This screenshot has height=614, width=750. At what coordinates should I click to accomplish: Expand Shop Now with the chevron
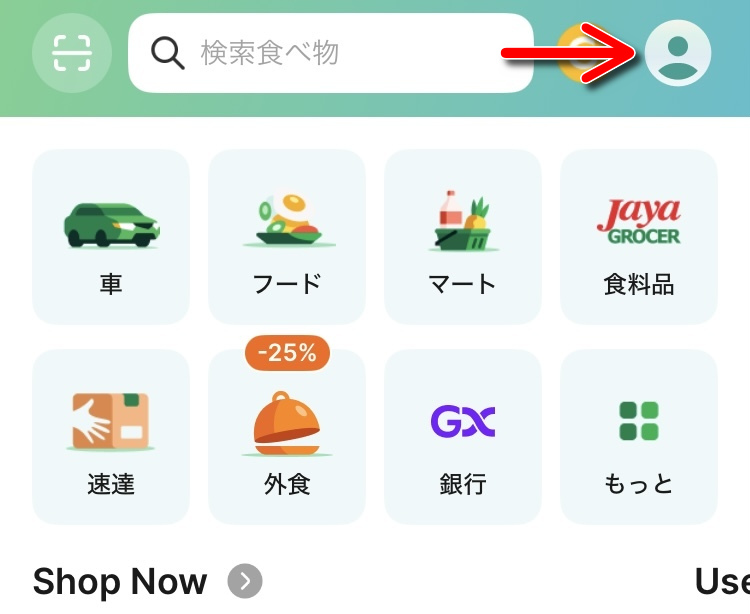pos(245,581)
